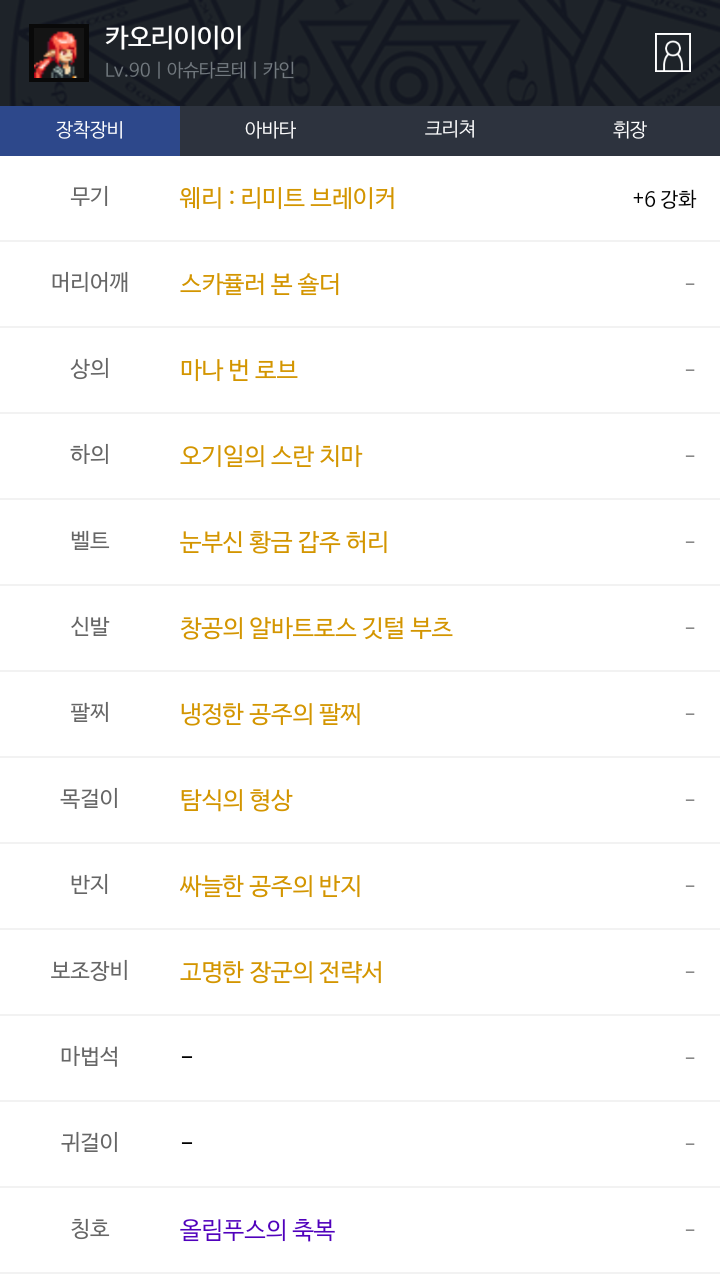This screenshot has width=720, height=1280.
Task: View 눈부신 황금 갑주 허리 details
Action: (x=284, y=542)
